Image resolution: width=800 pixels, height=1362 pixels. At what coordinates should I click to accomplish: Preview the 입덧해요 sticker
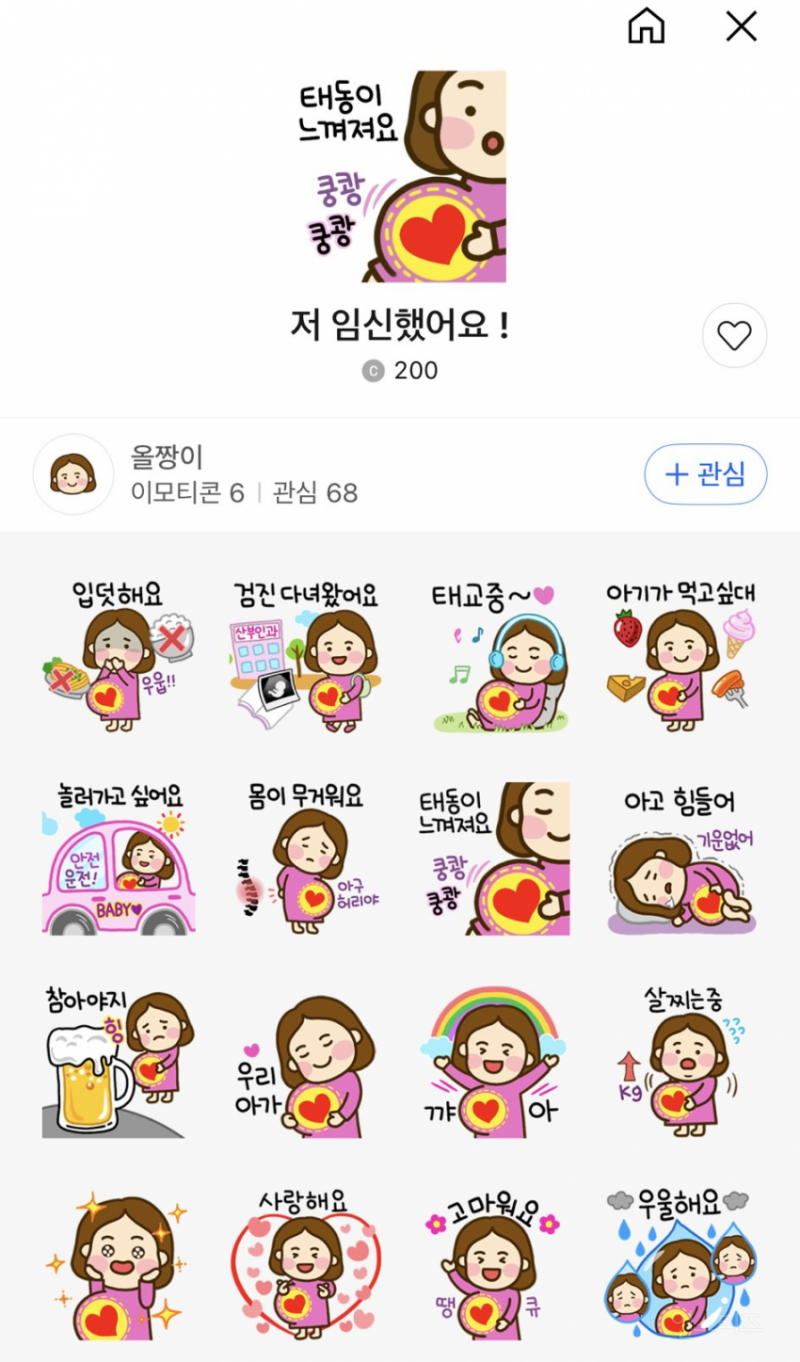point(118,657)
